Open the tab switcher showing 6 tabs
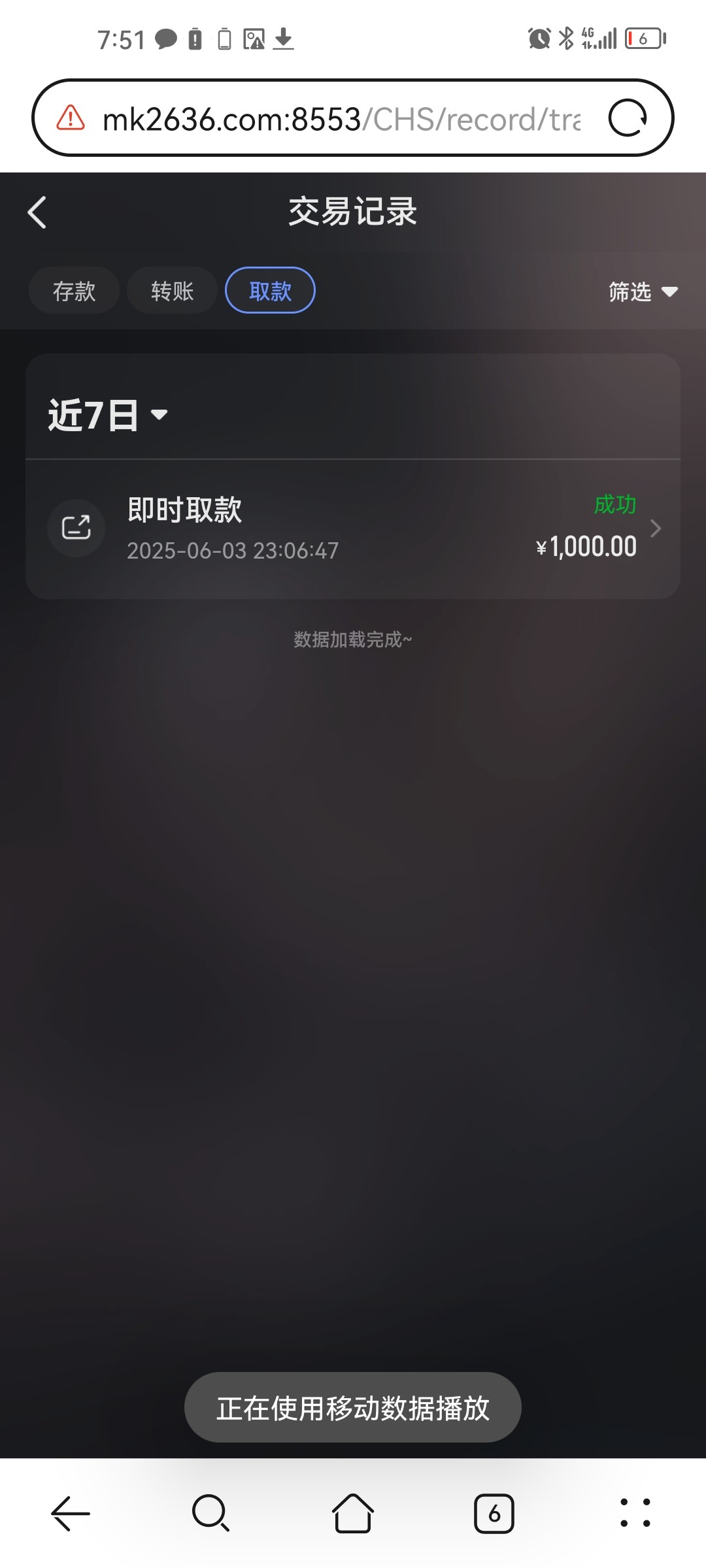 coord(494,1513)
